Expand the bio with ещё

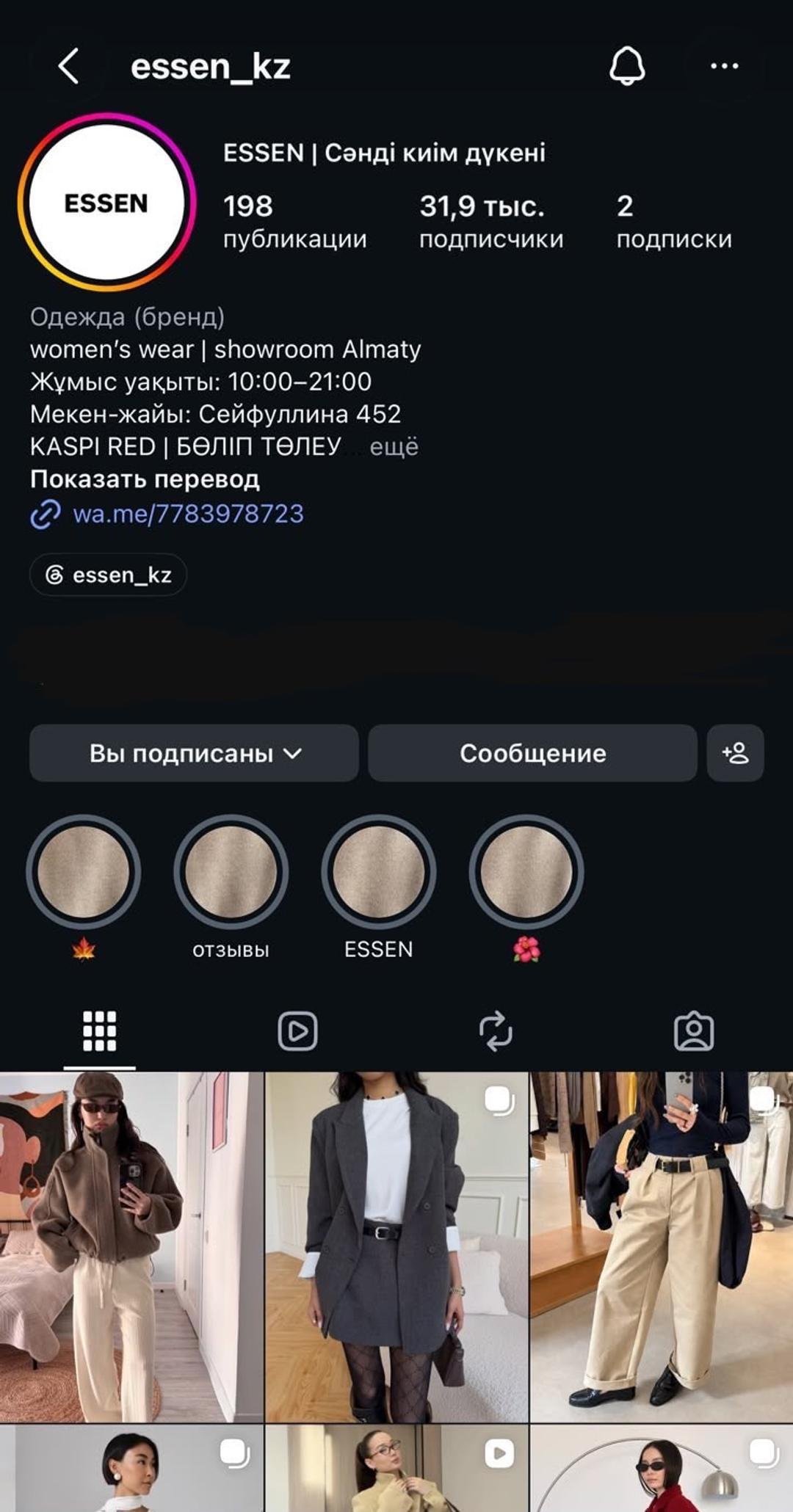pyautogui.click(x=394, y=446)
